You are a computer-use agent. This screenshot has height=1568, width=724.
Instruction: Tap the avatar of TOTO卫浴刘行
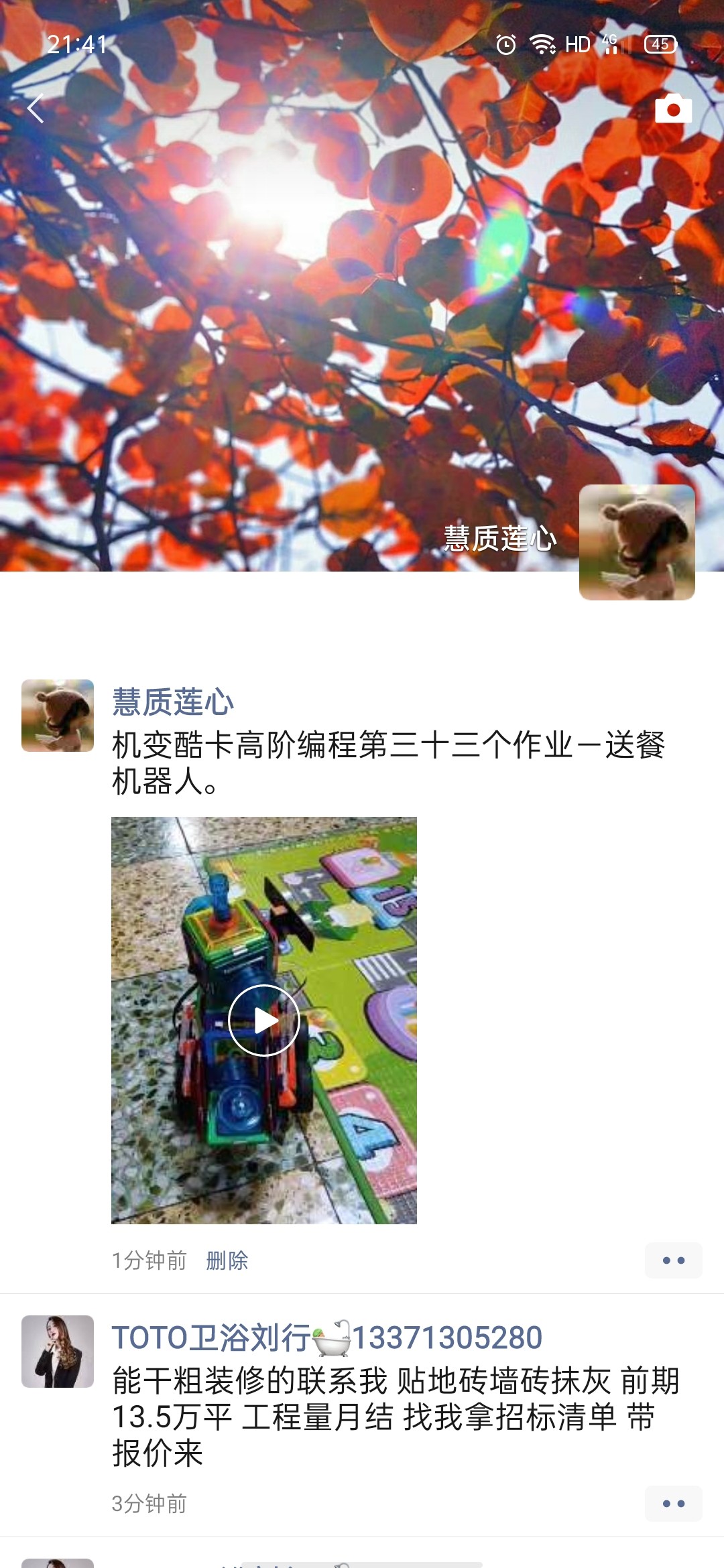(x=58, y=1352)
